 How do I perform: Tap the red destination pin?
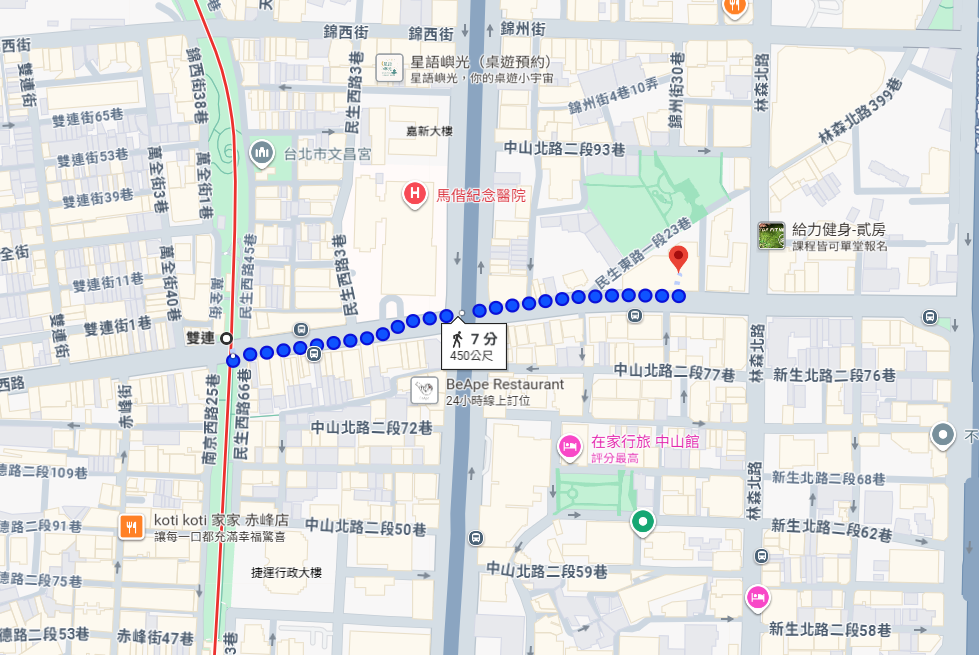(679, 259)
